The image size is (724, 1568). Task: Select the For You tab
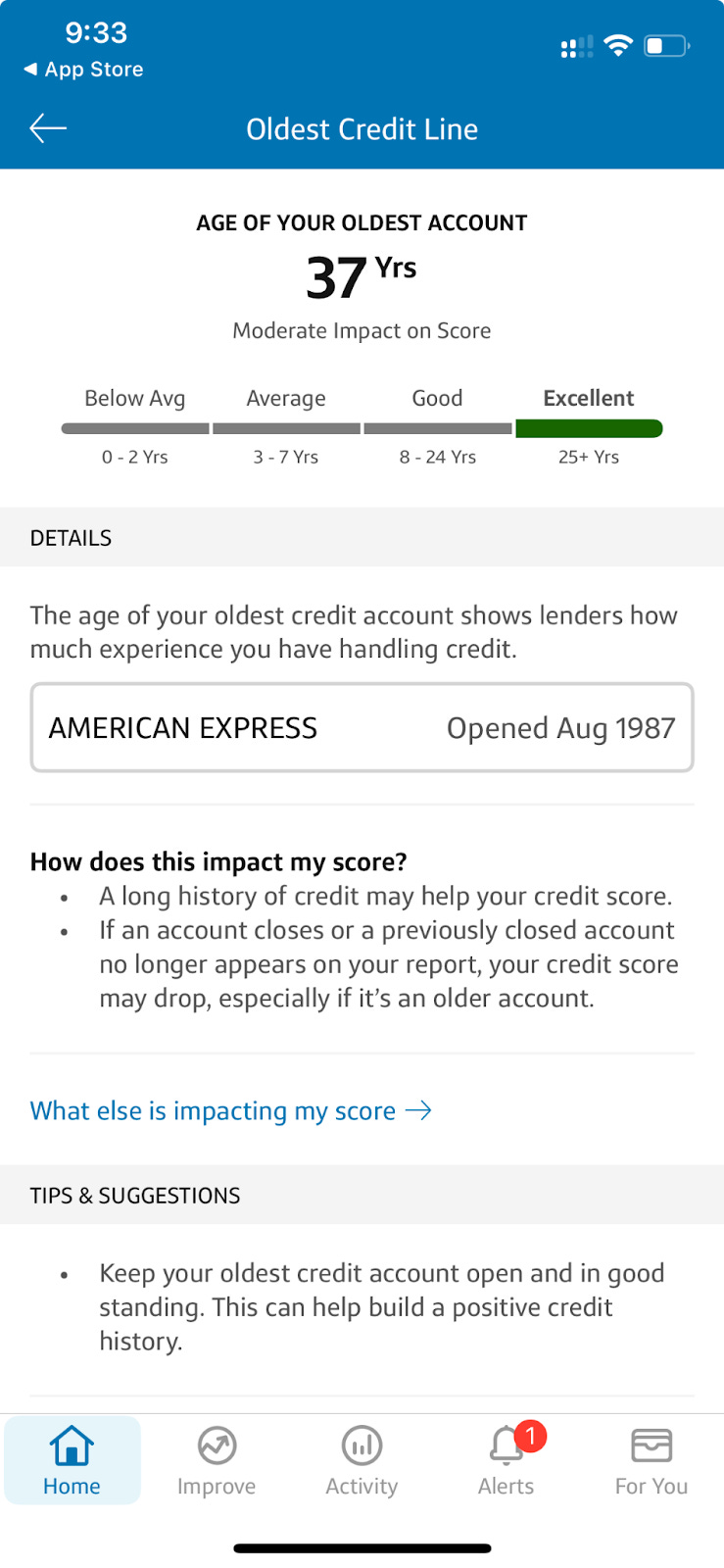coord(652,1460)
